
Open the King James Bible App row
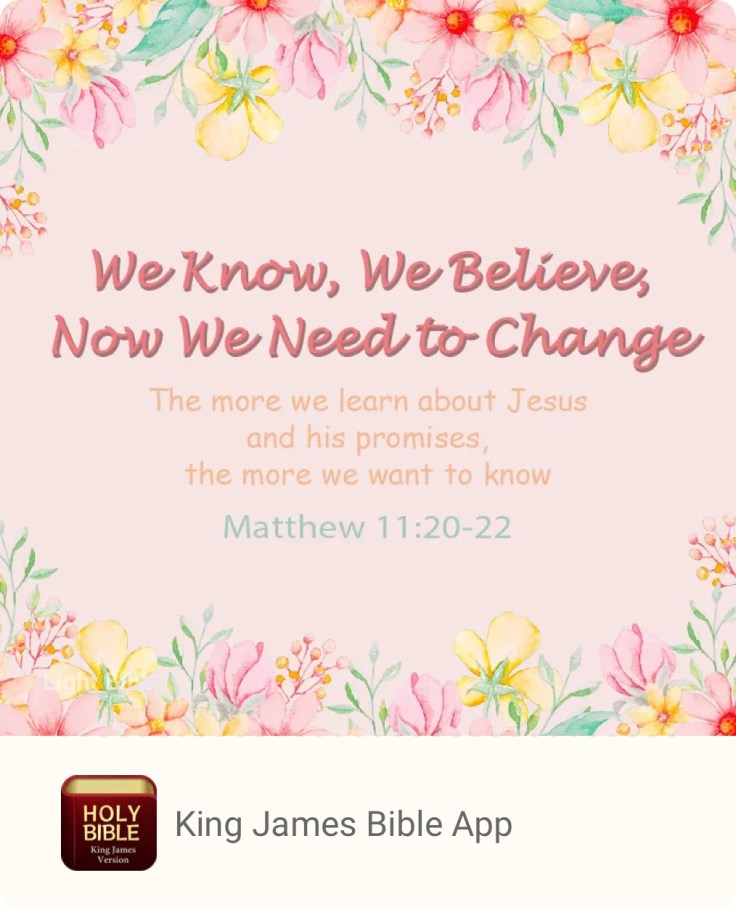click(343, 824)
